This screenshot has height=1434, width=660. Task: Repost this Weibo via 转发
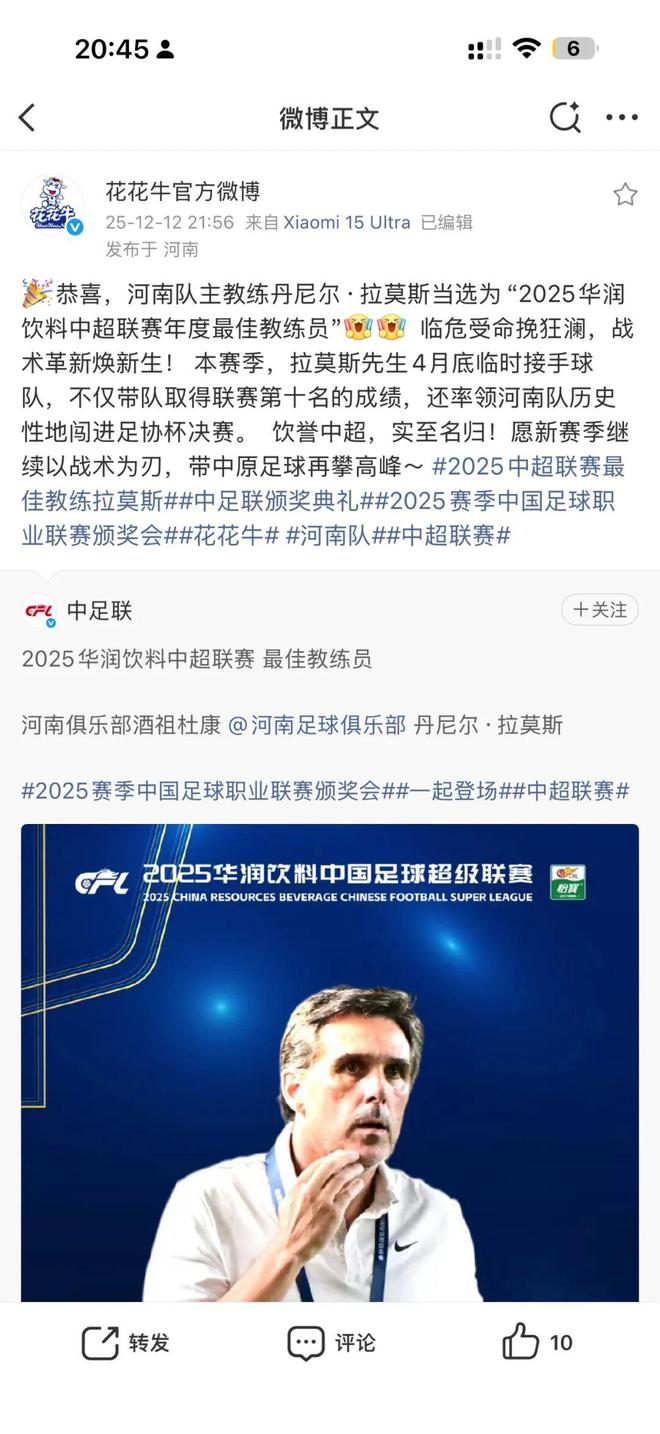click(126, 1342)
